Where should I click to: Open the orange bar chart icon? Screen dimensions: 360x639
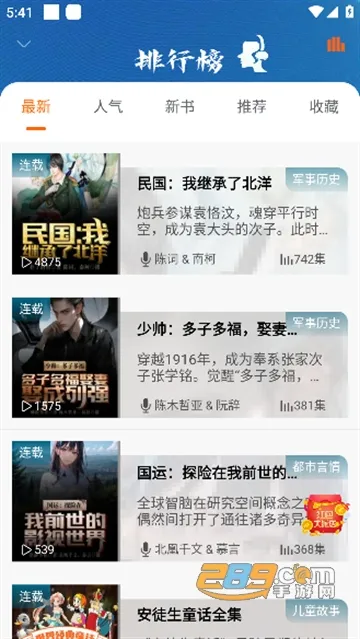click(x=336, y=44)
